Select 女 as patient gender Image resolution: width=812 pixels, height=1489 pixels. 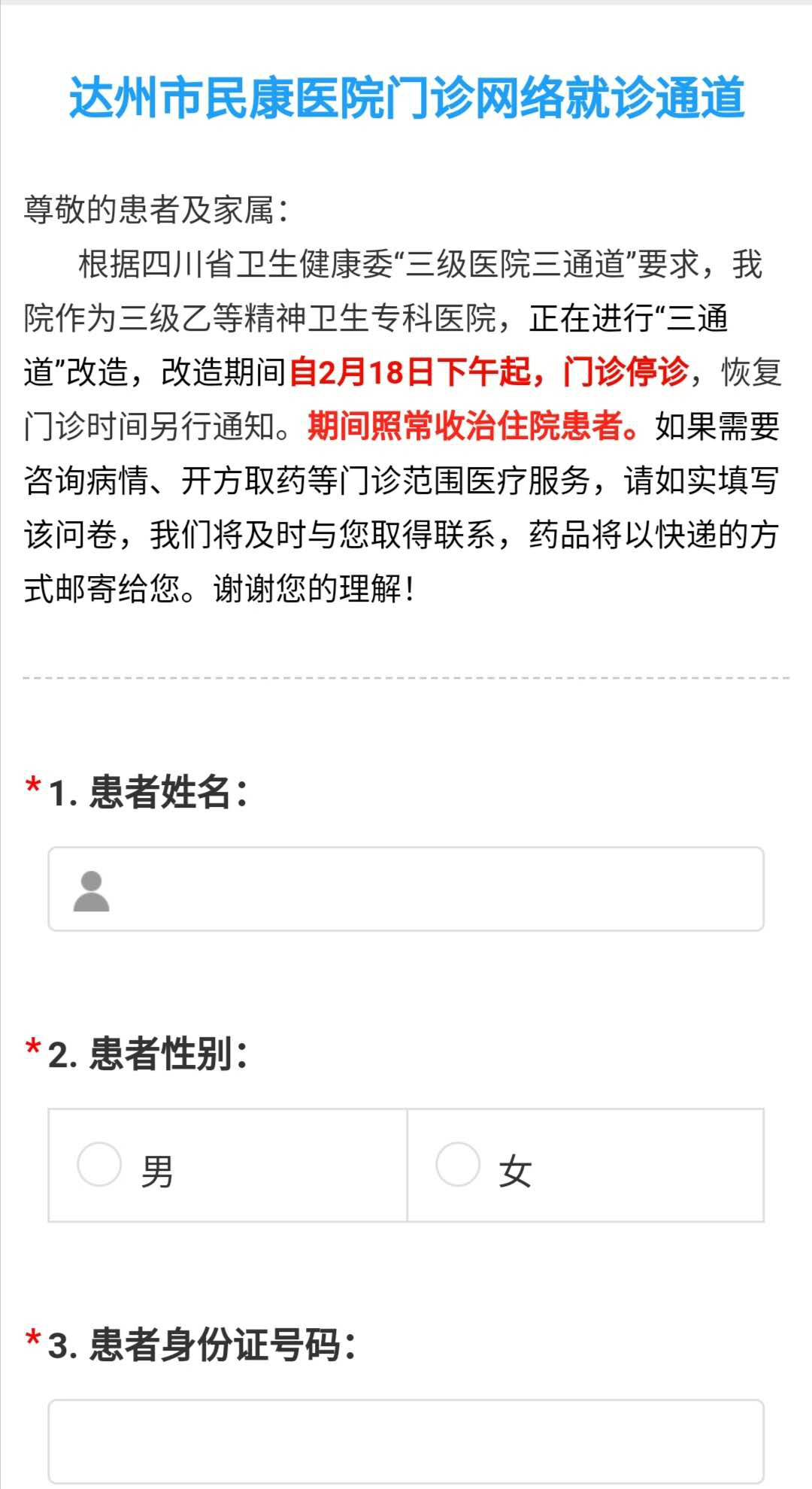point(458,1165)
